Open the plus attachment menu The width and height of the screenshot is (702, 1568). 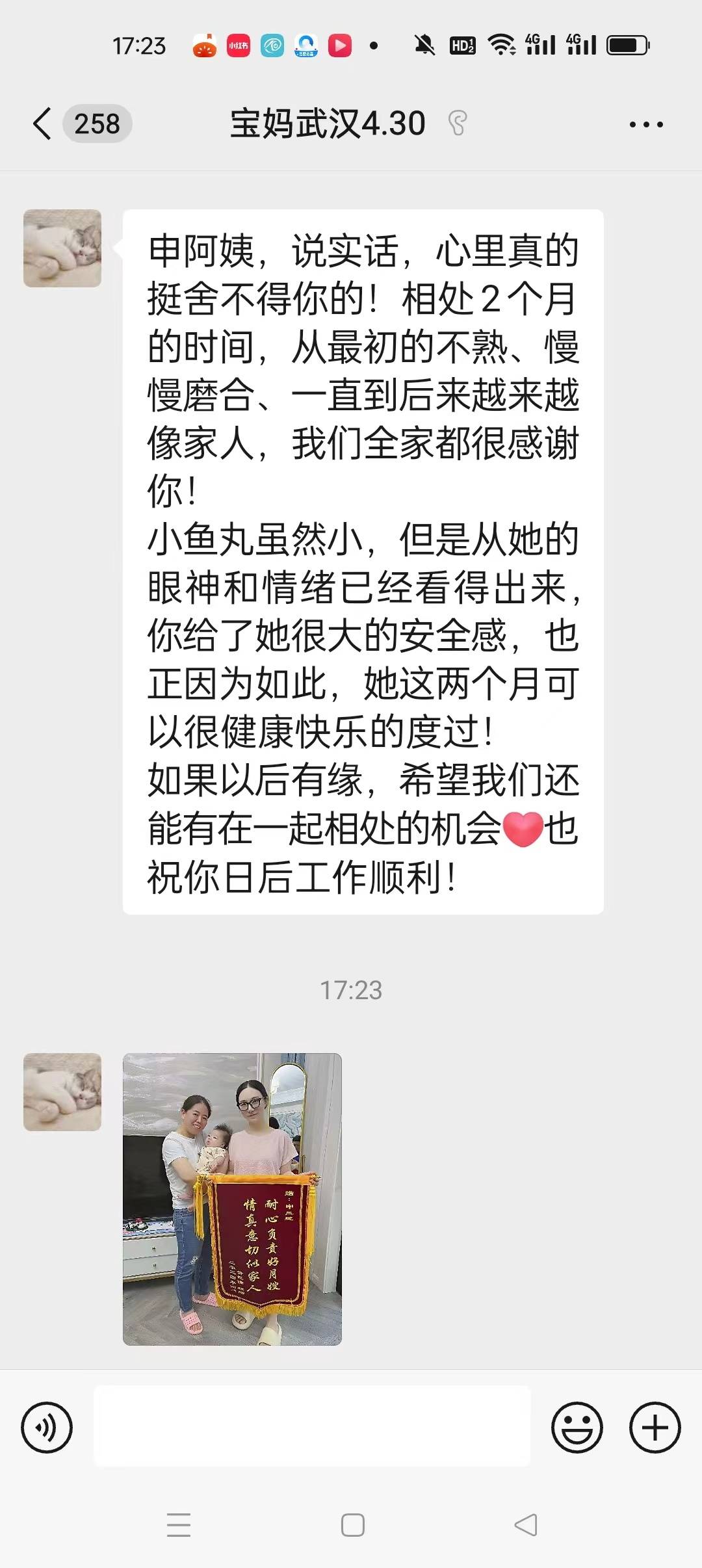(655, 1428)
